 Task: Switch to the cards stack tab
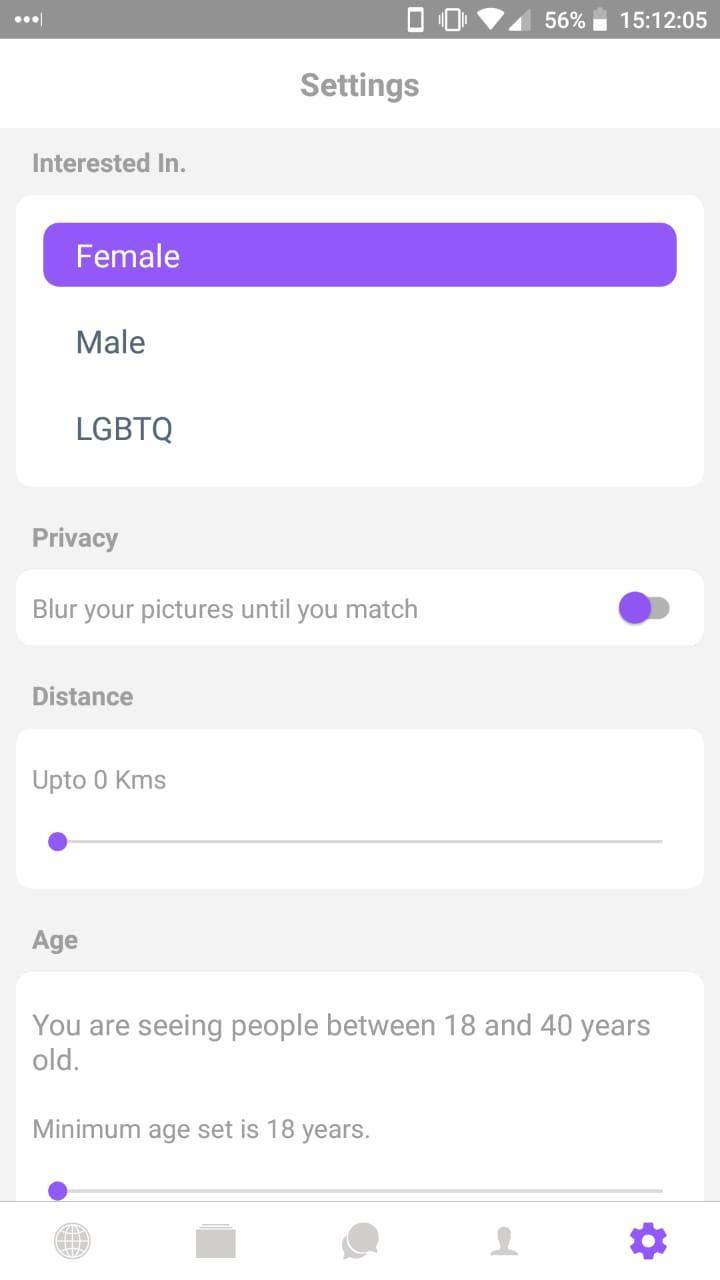pos(216,1241)
